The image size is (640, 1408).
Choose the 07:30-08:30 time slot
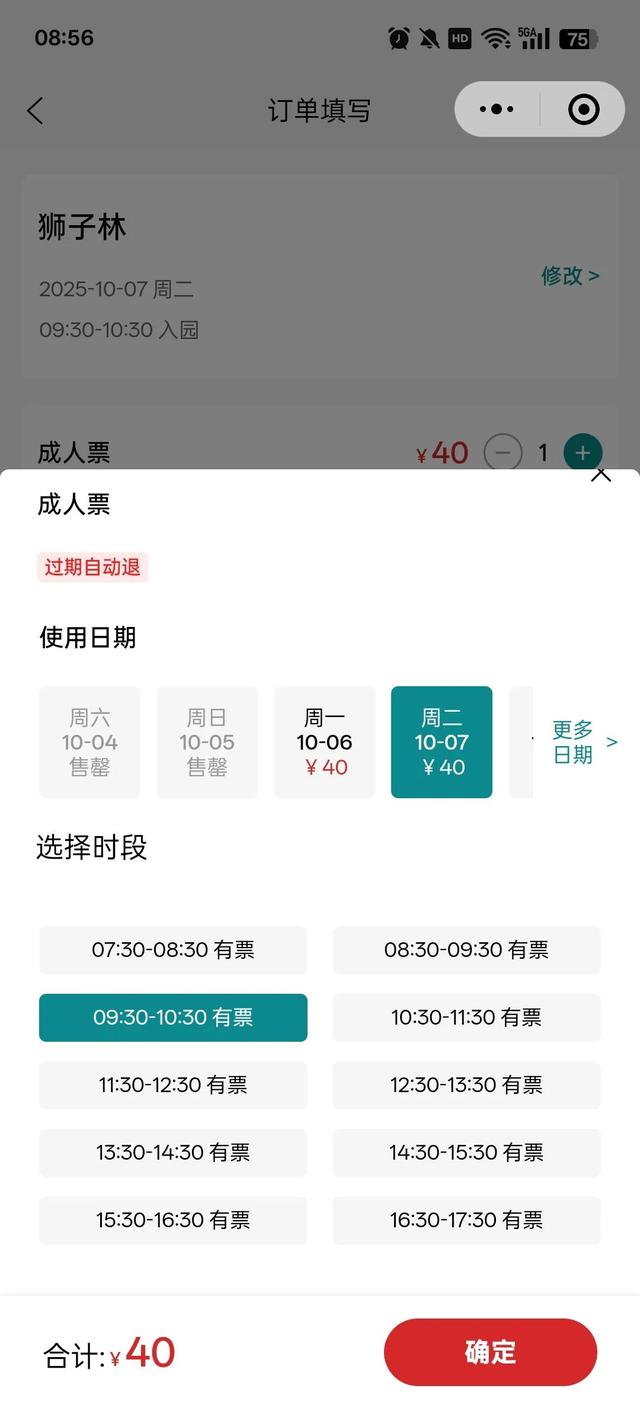coord(173,950)
